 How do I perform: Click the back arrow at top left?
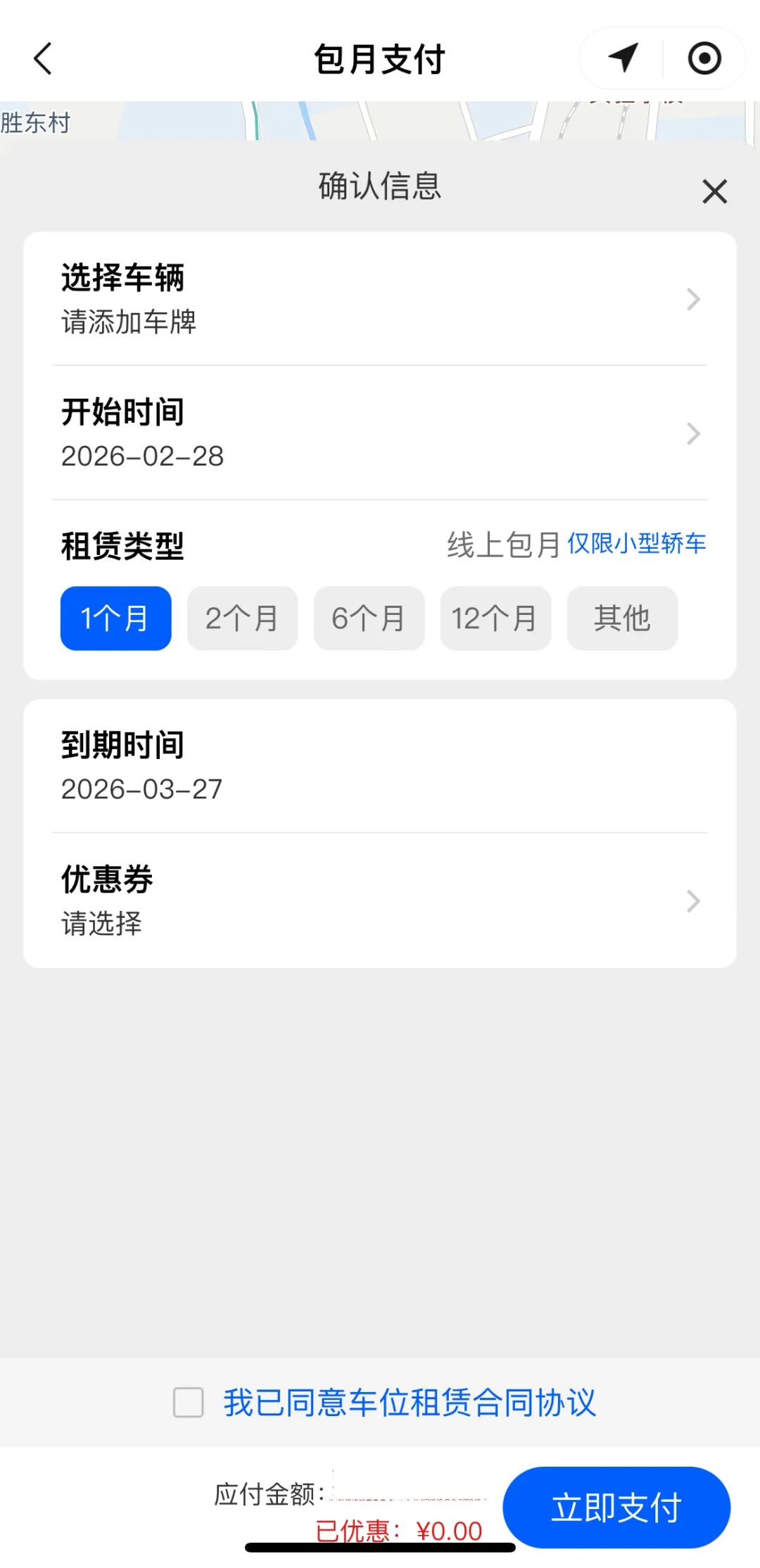[x=42, y=60]
